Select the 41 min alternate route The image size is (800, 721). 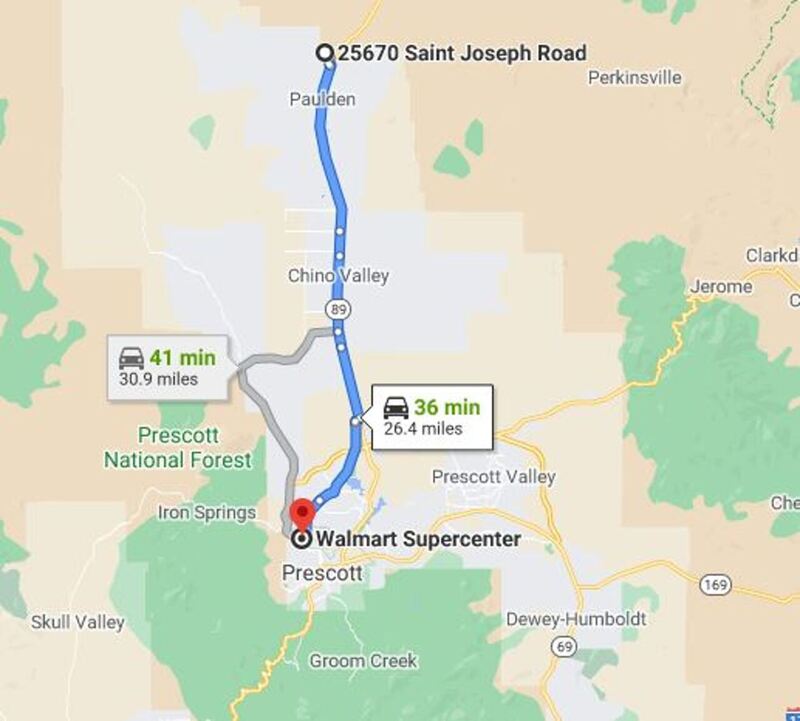point(168,367)
